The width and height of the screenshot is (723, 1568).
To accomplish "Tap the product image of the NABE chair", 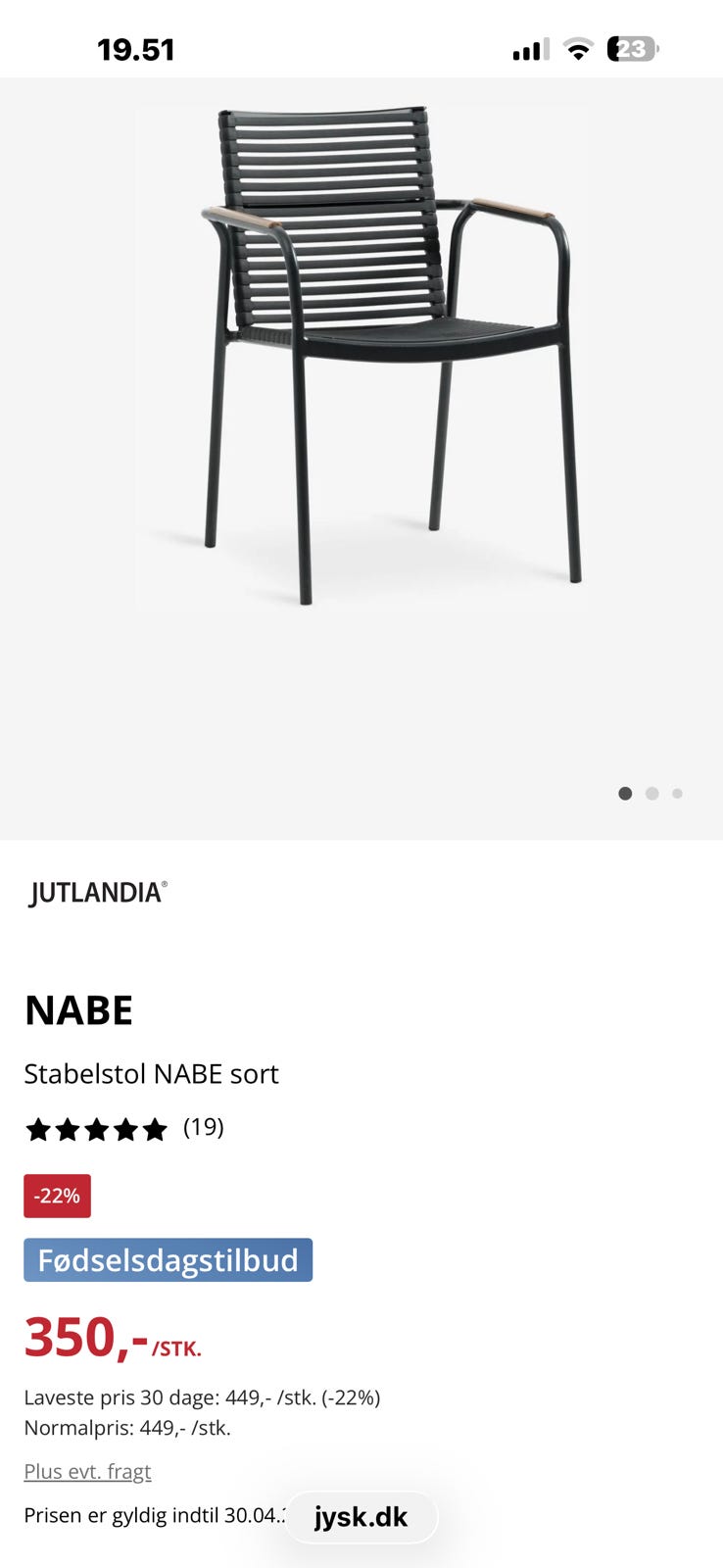I will click(x=362, y=353).
